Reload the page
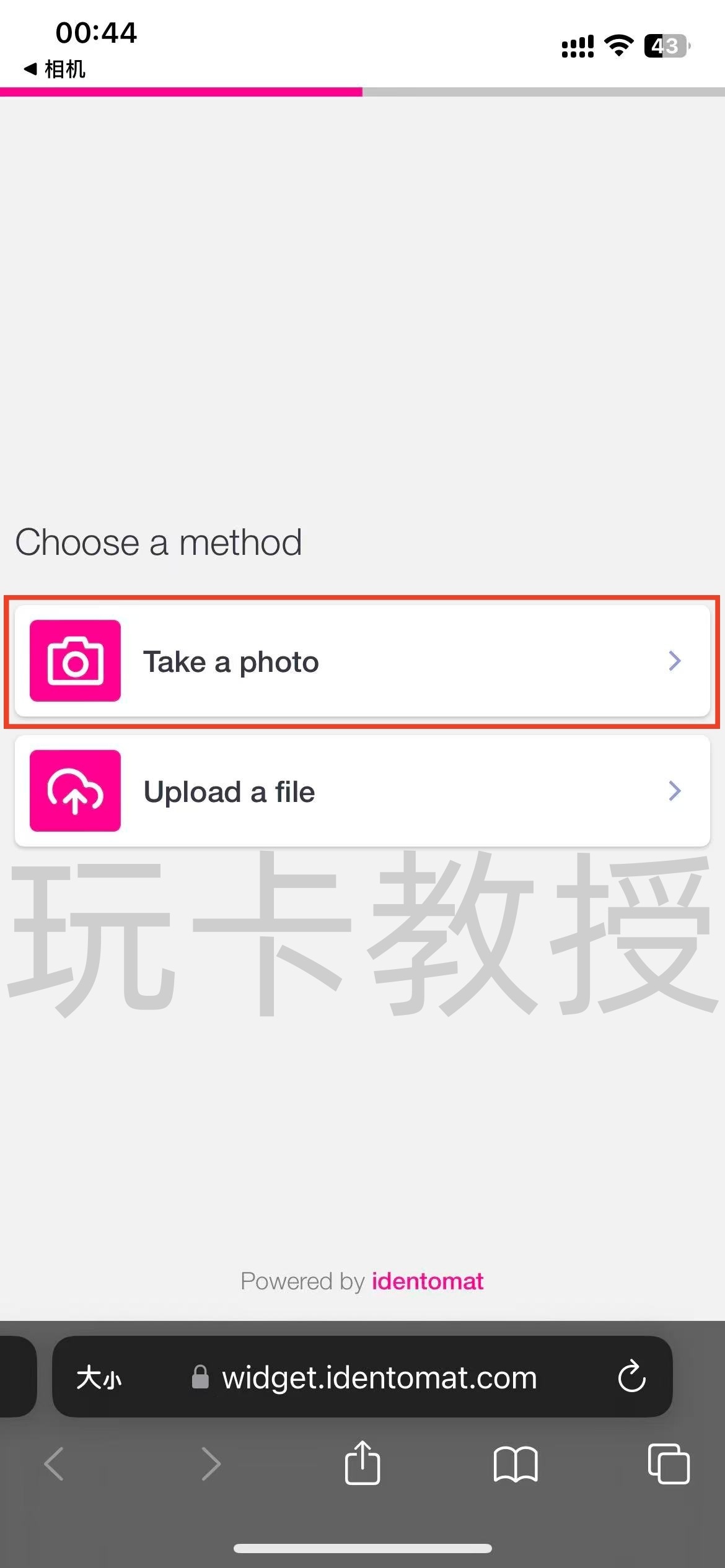The width and height of the screenshot is (725, 1568). (631, 1378)
